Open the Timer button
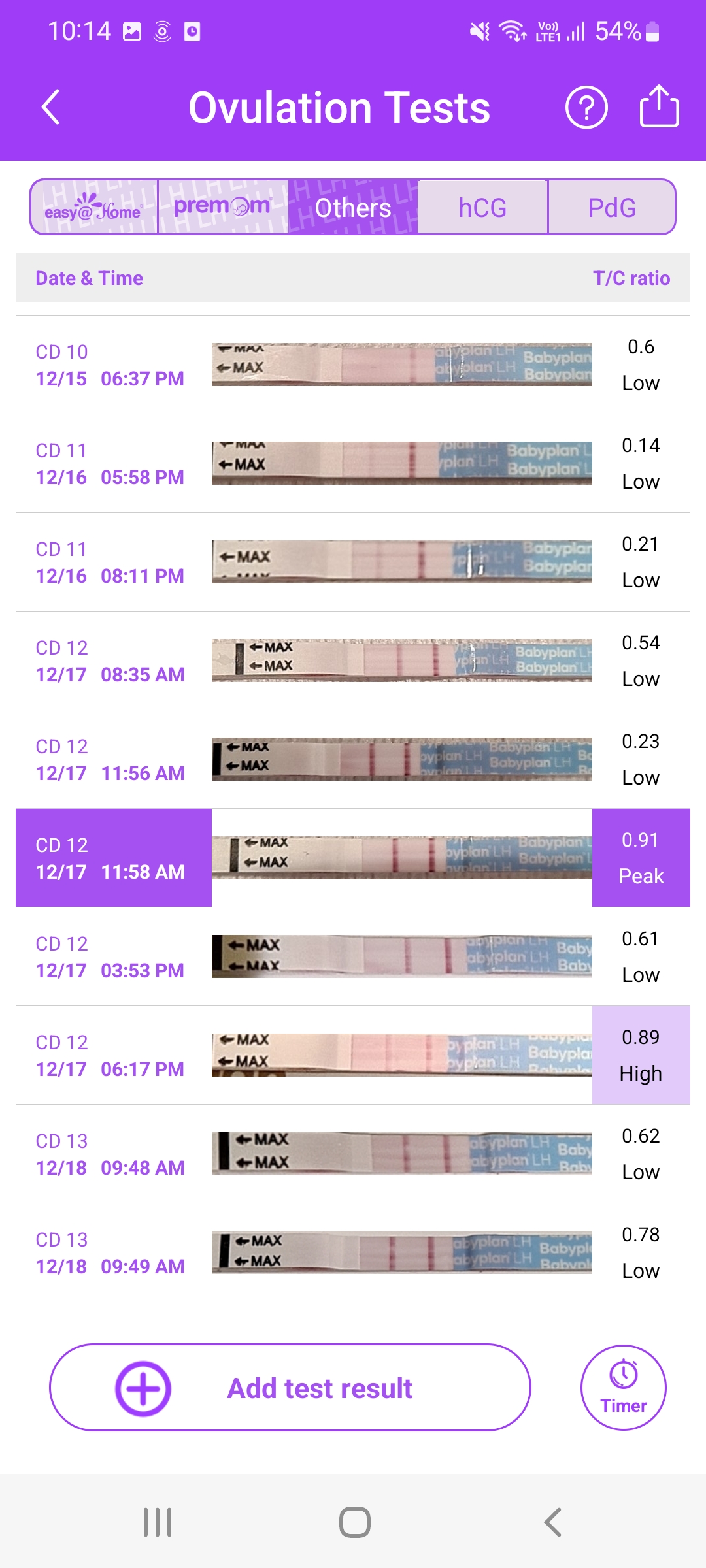Viewport: 706px width, 1568px height. [x=623, y=1388]
